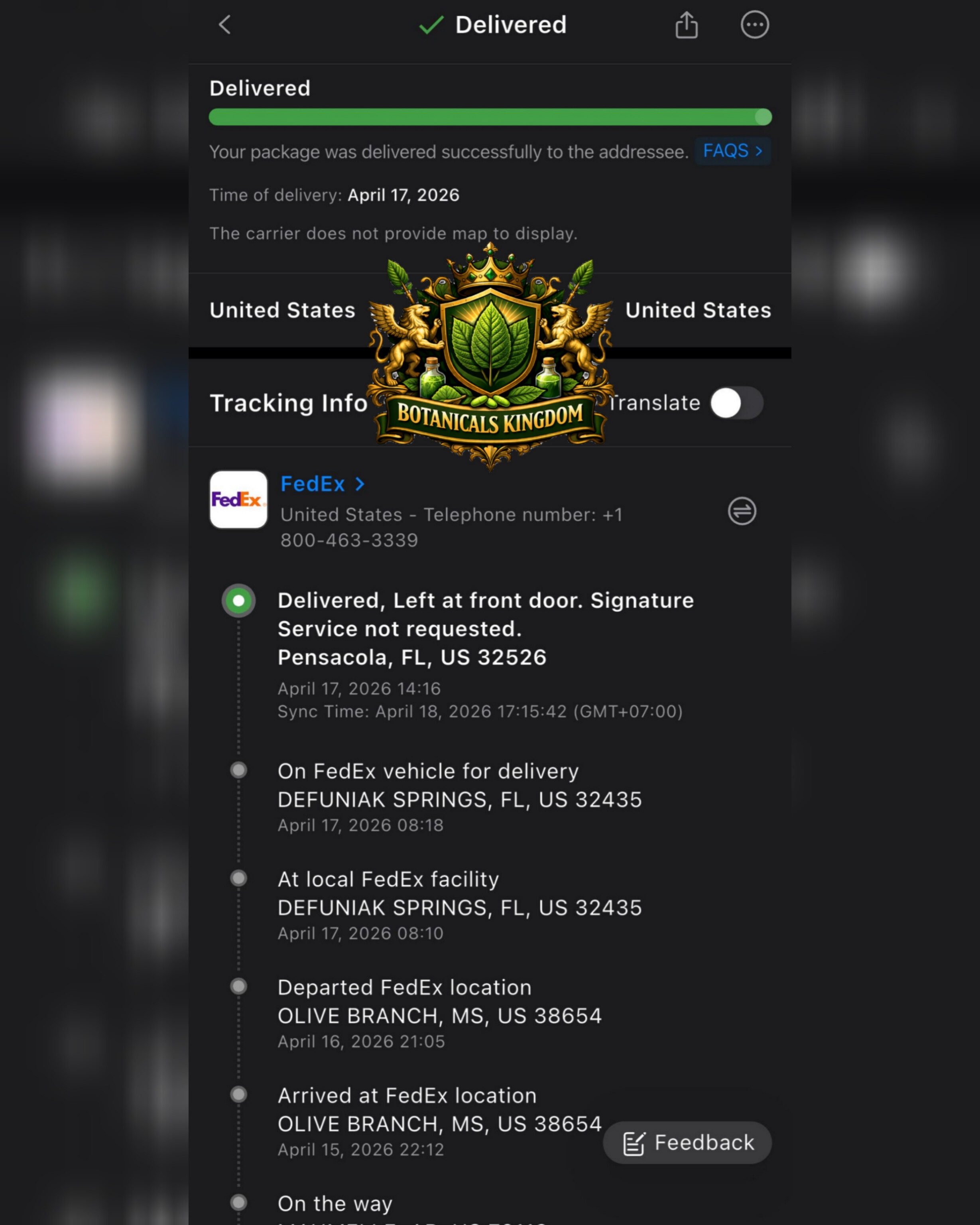
Task: Share the delivery tracking details
Action: (x=686, y=25)
